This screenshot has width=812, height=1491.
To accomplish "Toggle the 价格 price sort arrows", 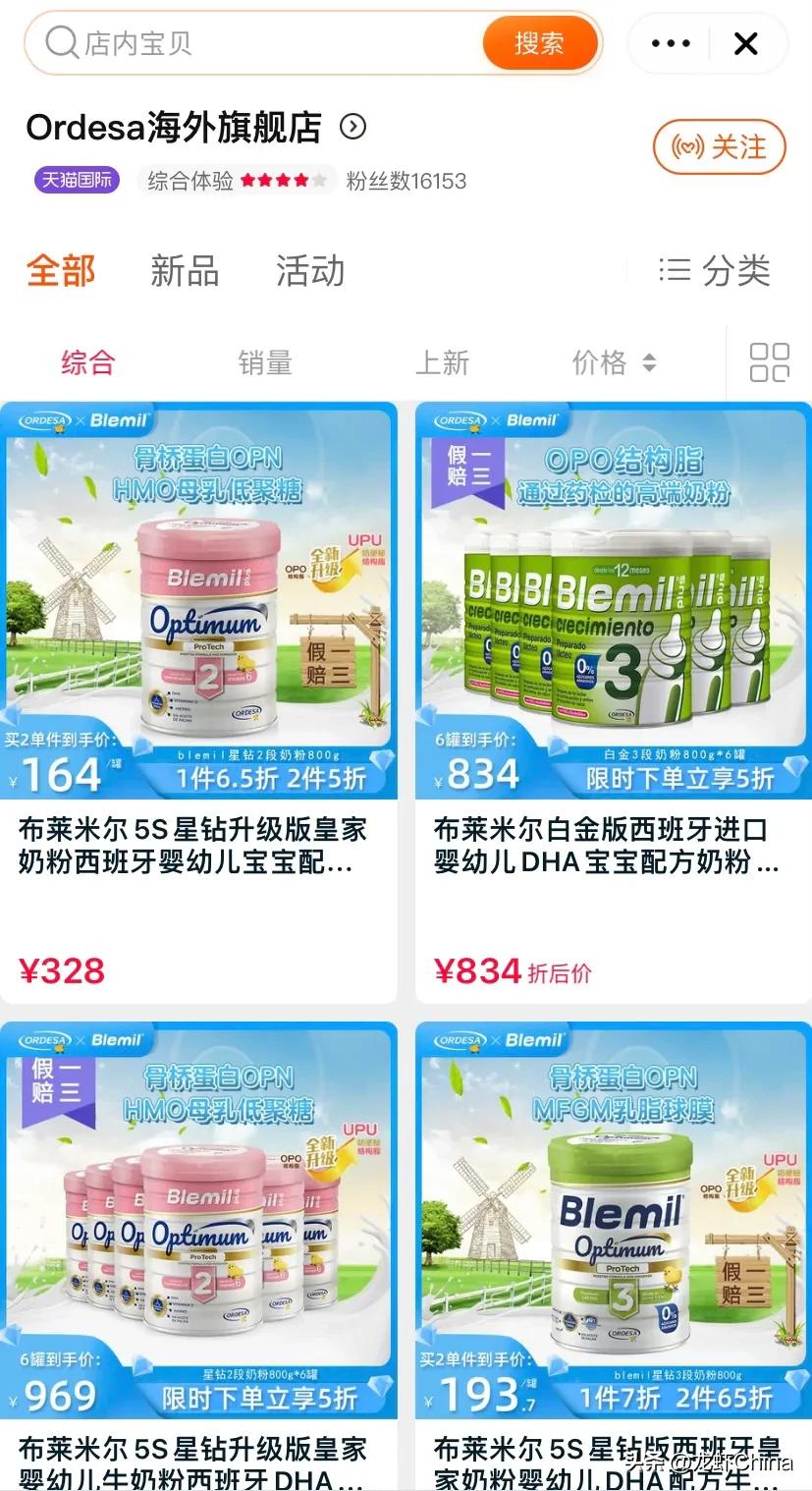I will (648, 361).
